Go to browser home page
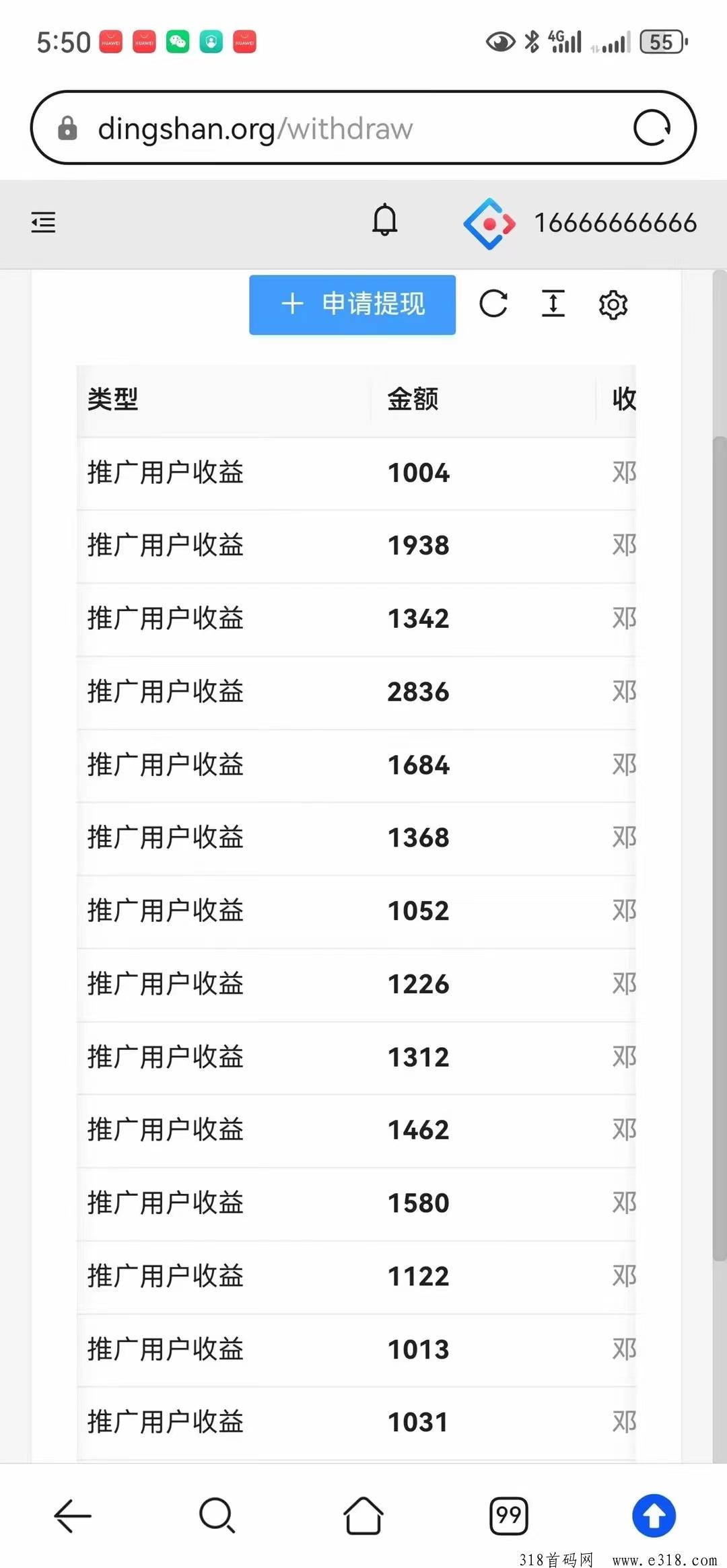The image size is (727, 1568). 363,1516
